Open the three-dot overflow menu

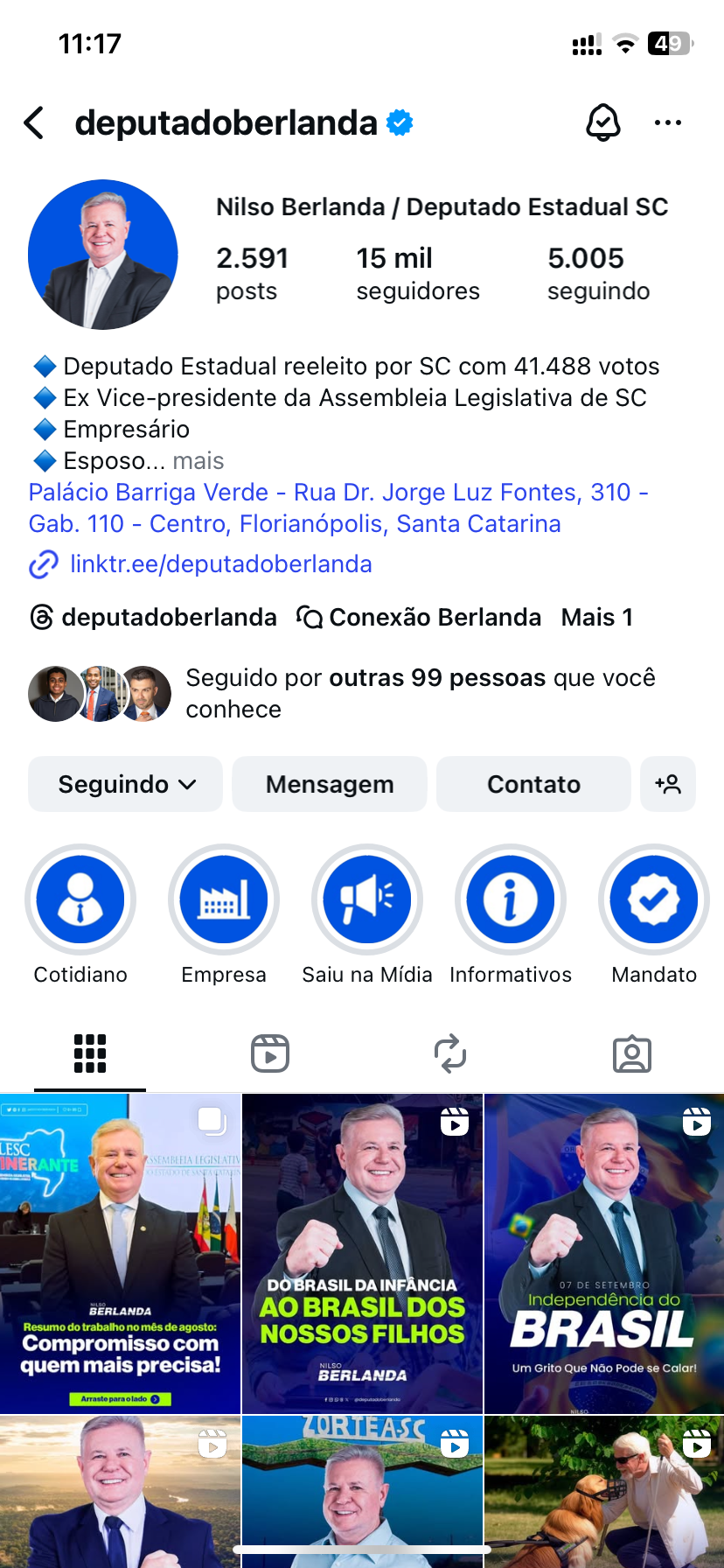[667, 123]
